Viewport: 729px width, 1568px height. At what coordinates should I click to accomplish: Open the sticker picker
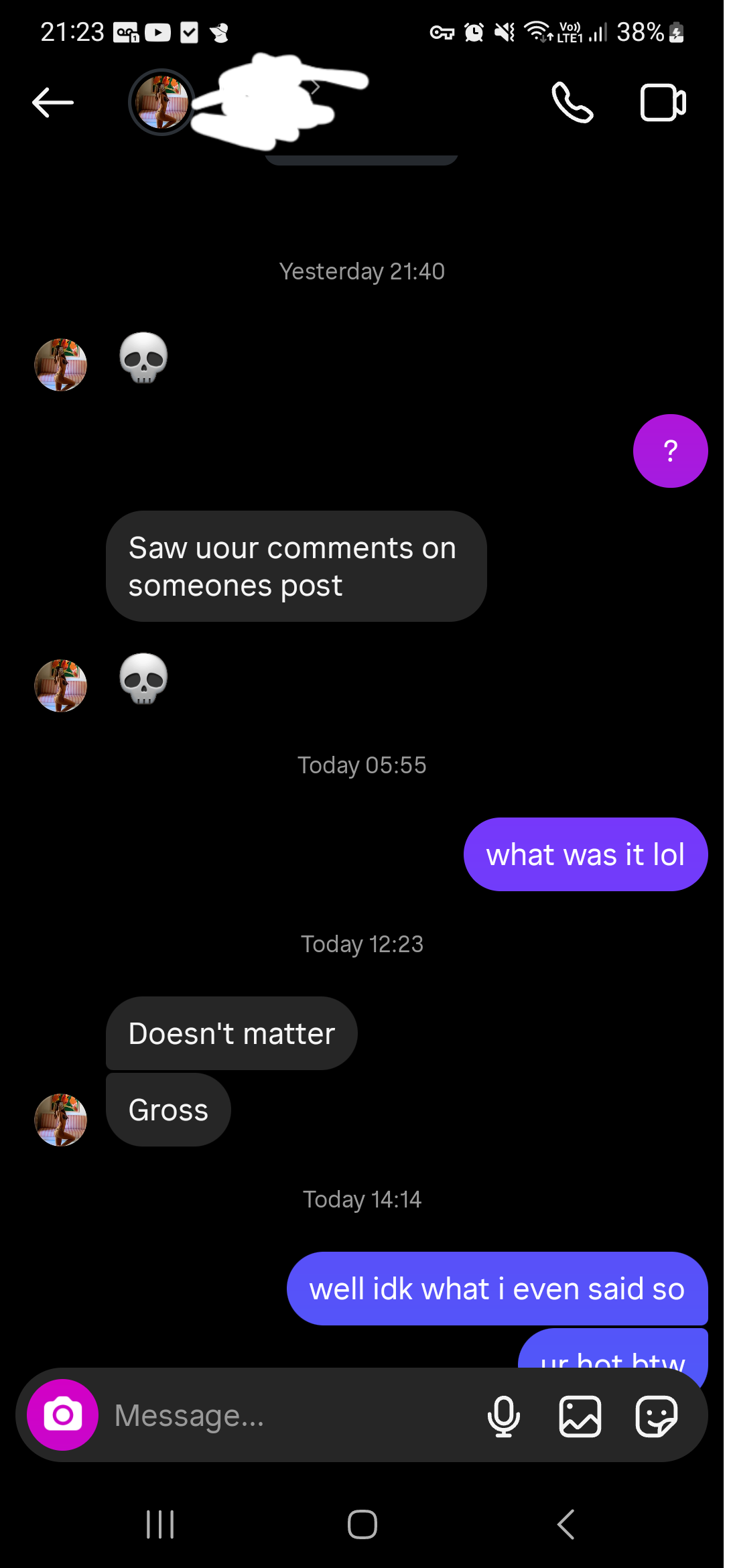point(656,1416)
